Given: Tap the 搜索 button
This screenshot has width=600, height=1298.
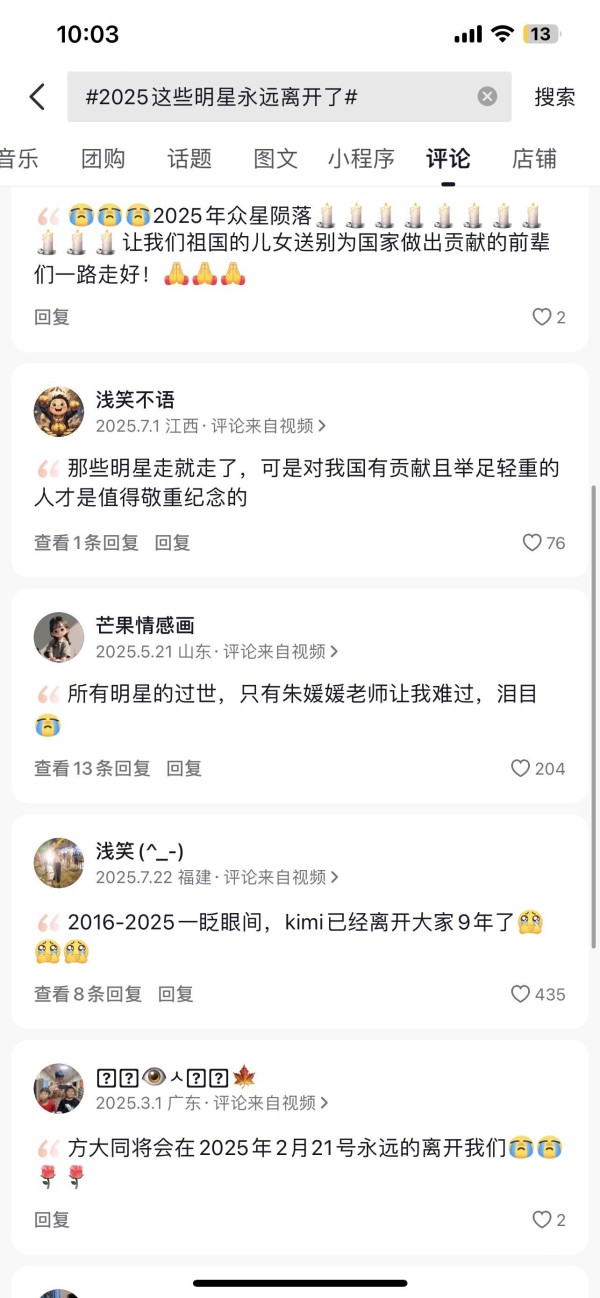Looking at the screenshot, I should (554, 97).
